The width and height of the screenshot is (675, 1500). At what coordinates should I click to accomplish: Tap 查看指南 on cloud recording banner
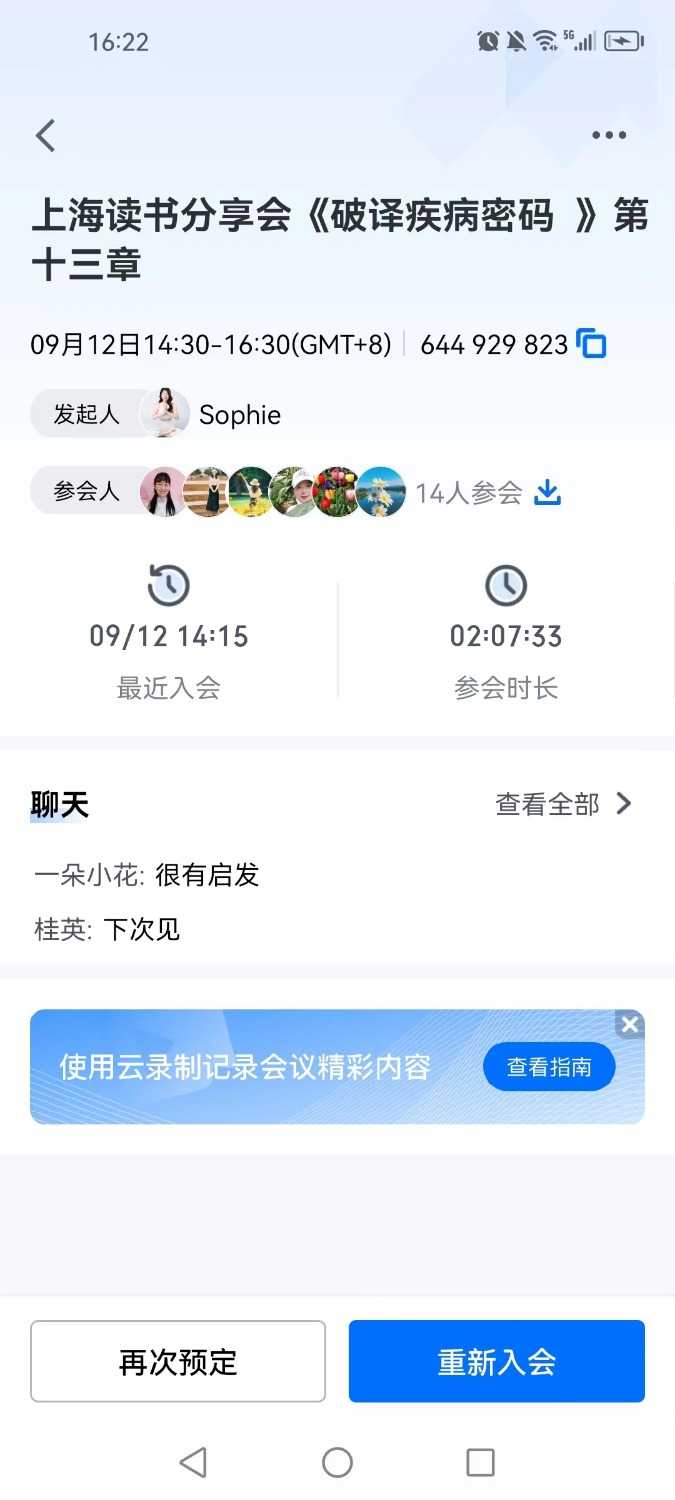point(548,1067)
